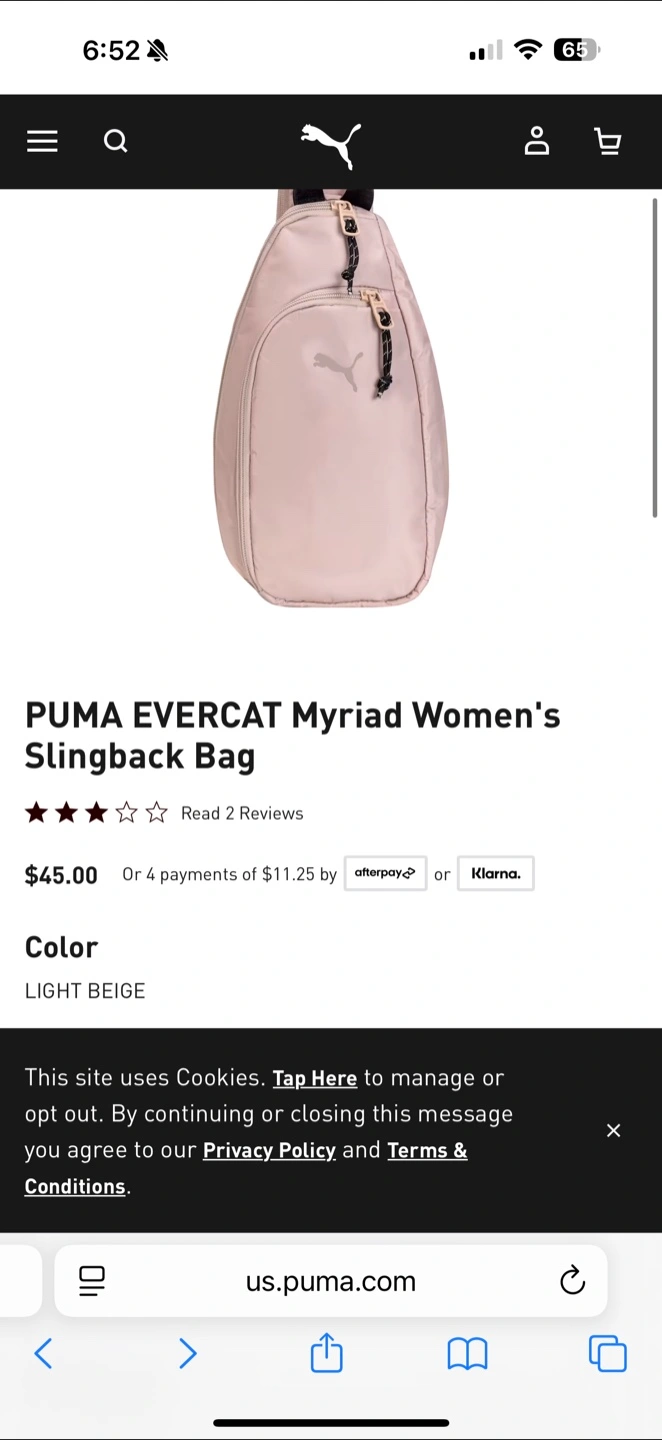
Task: Dismiss the cookie banner
Action: 613,1130
